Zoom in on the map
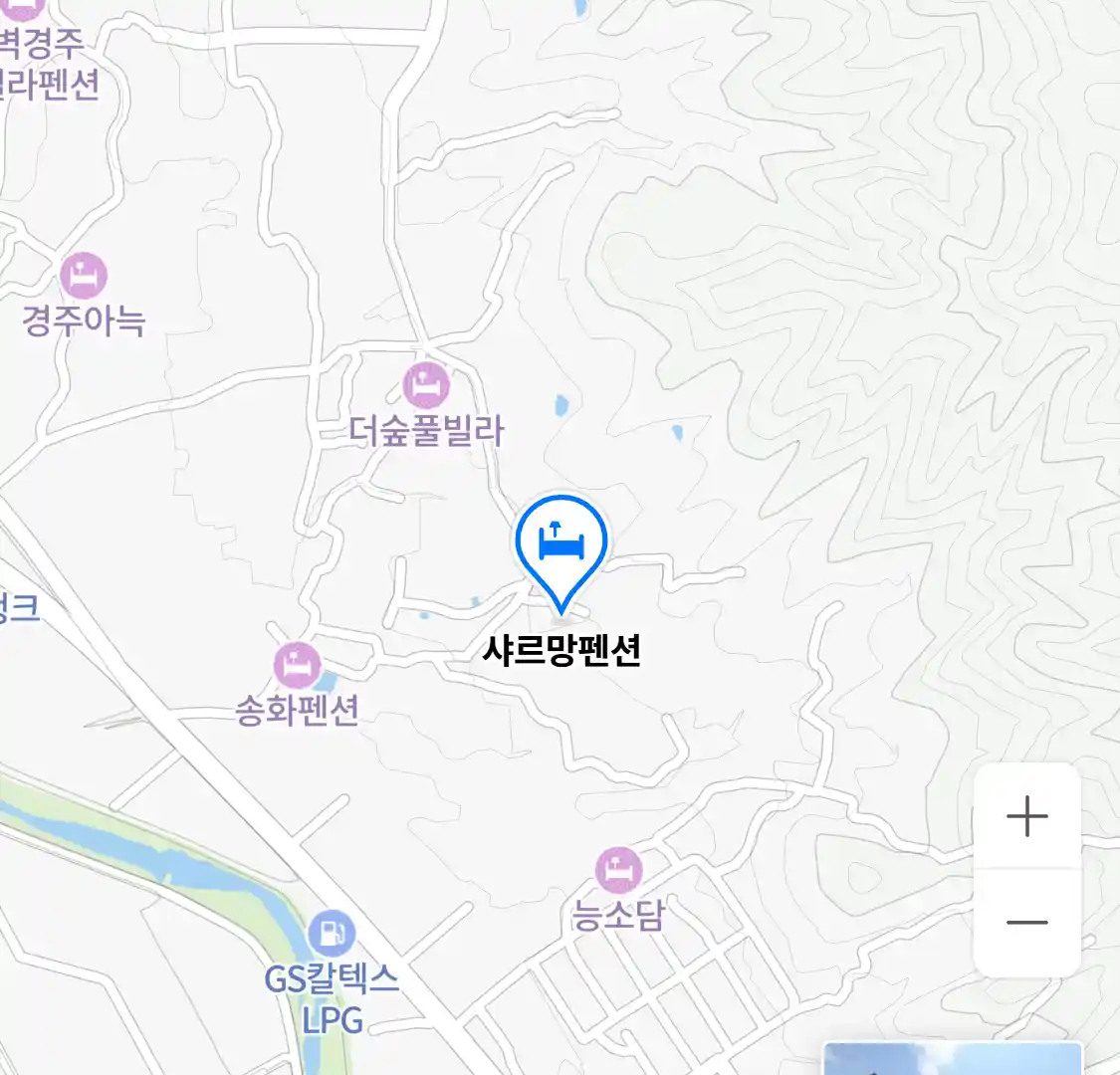Screen dimensions: 1120x1075 (1026, 817)
